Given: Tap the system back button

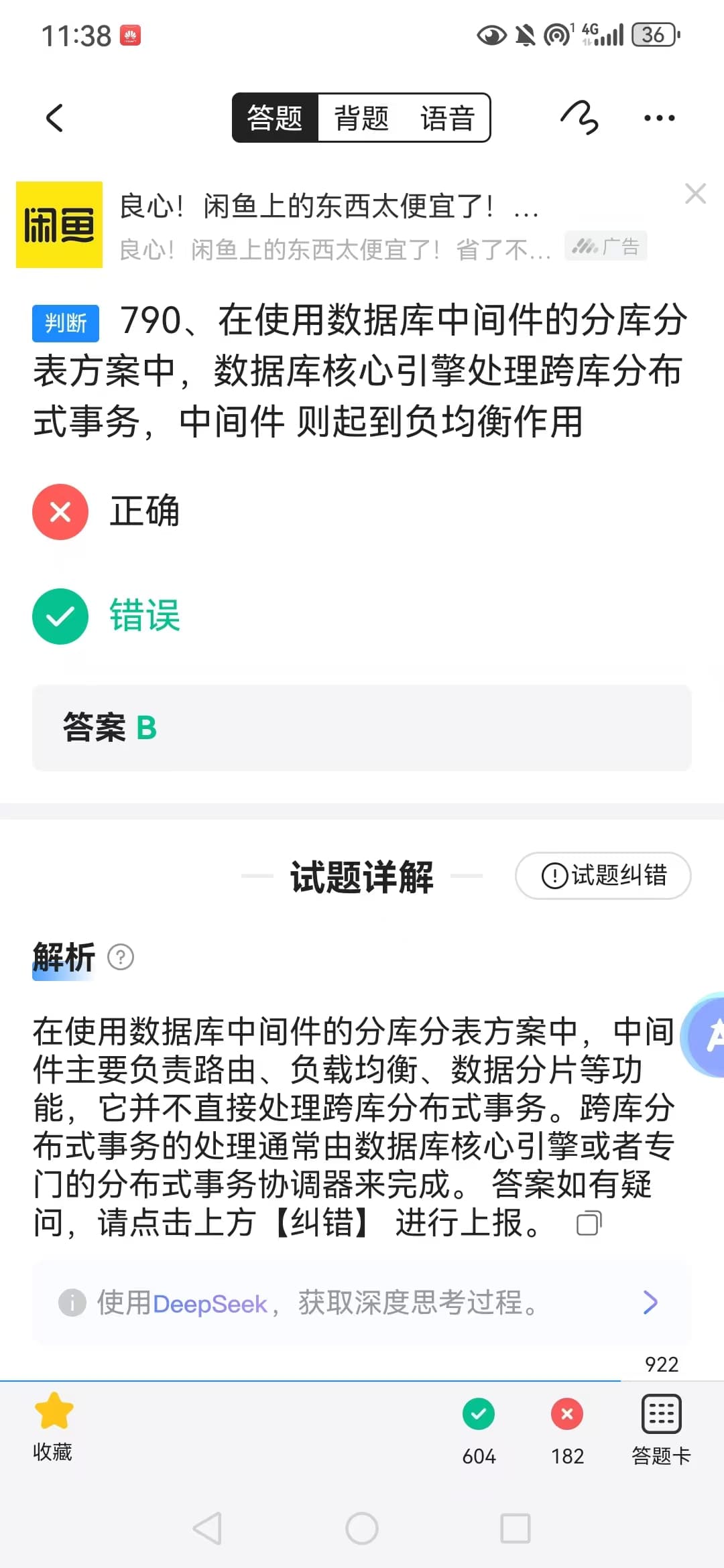Looking at the screenshot, I should (207, 1528).
